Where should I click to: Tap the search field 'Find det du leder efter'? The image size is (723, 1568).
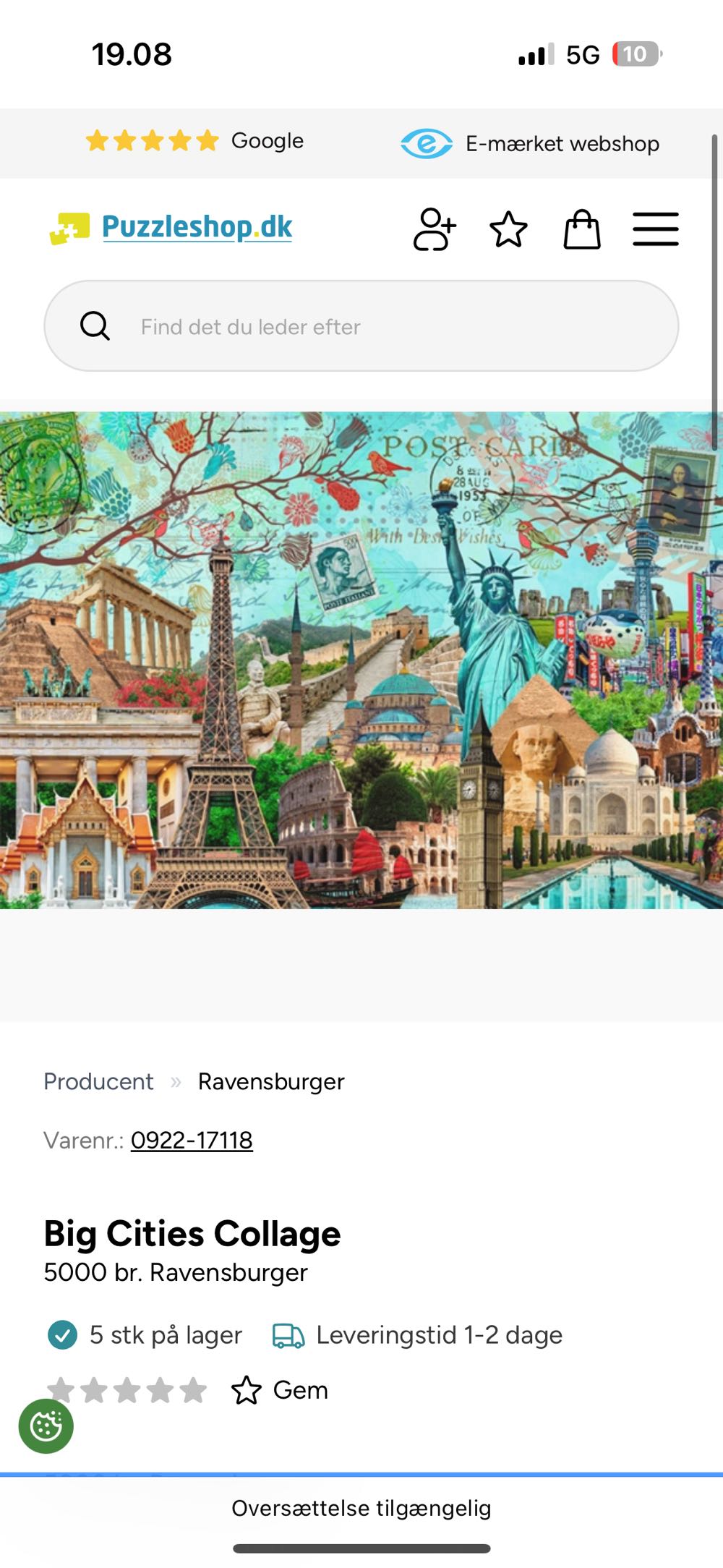(361, 326)
